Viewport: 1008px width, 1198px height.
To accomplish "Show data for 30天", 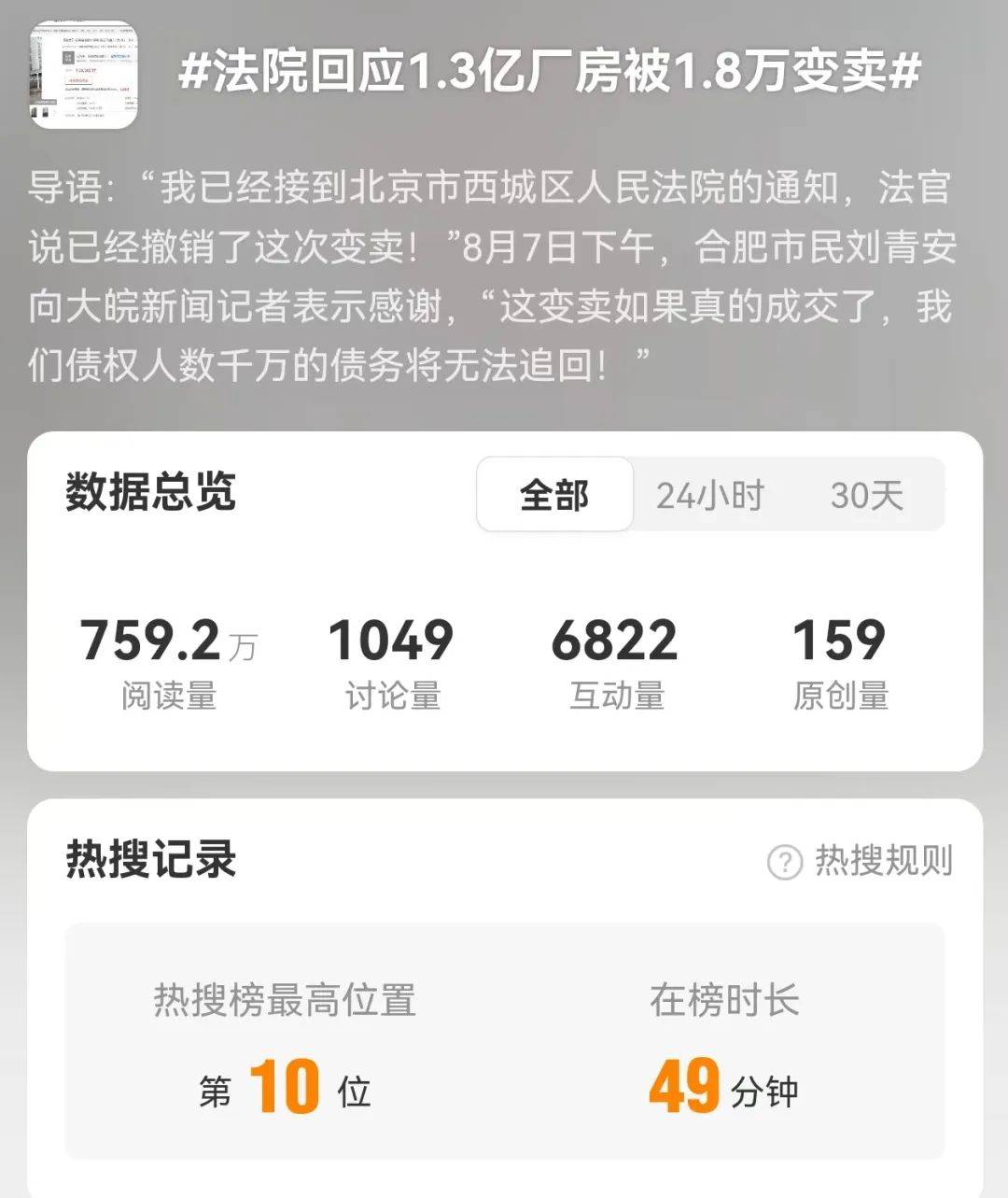I will pos(866,495).
